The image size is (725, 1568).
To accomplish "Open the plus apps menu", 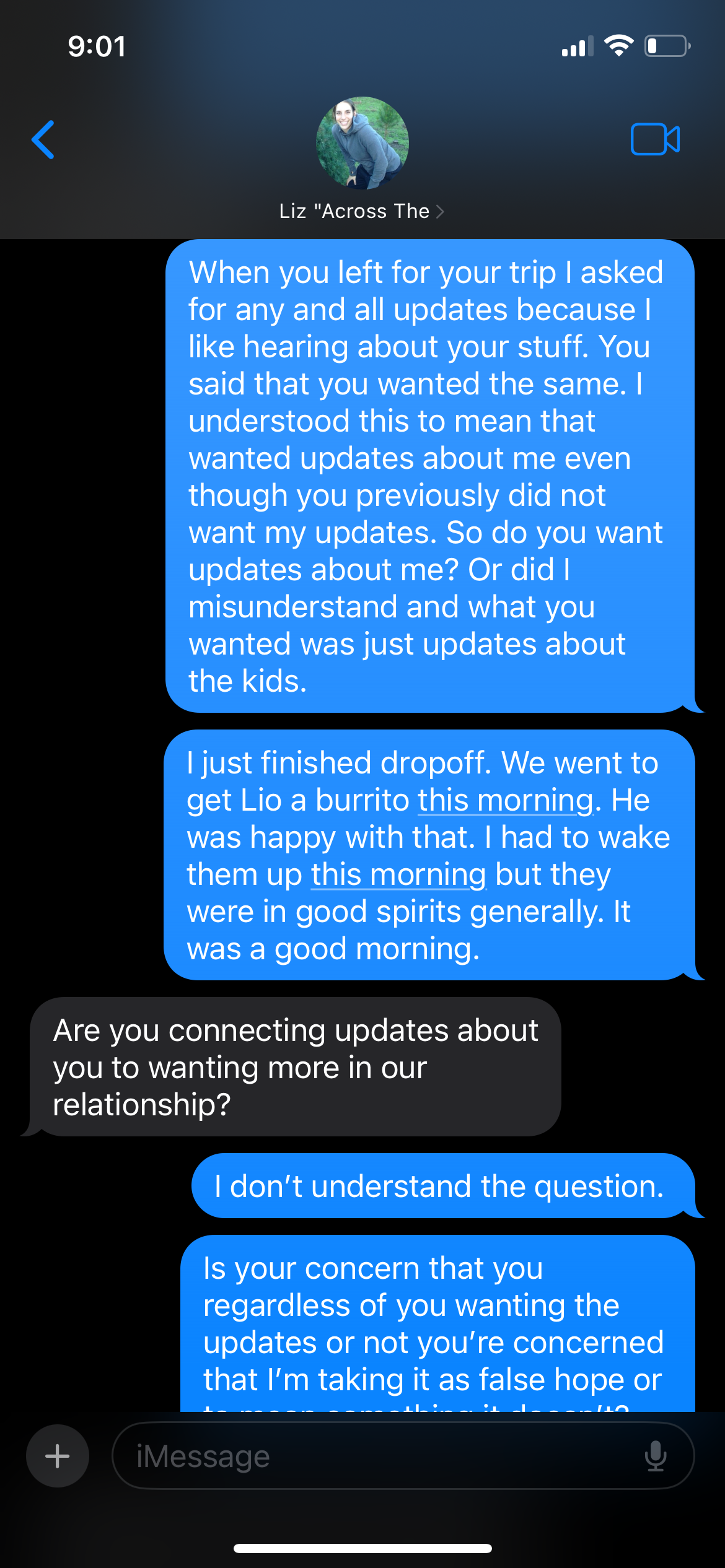I will (58, 1456).
